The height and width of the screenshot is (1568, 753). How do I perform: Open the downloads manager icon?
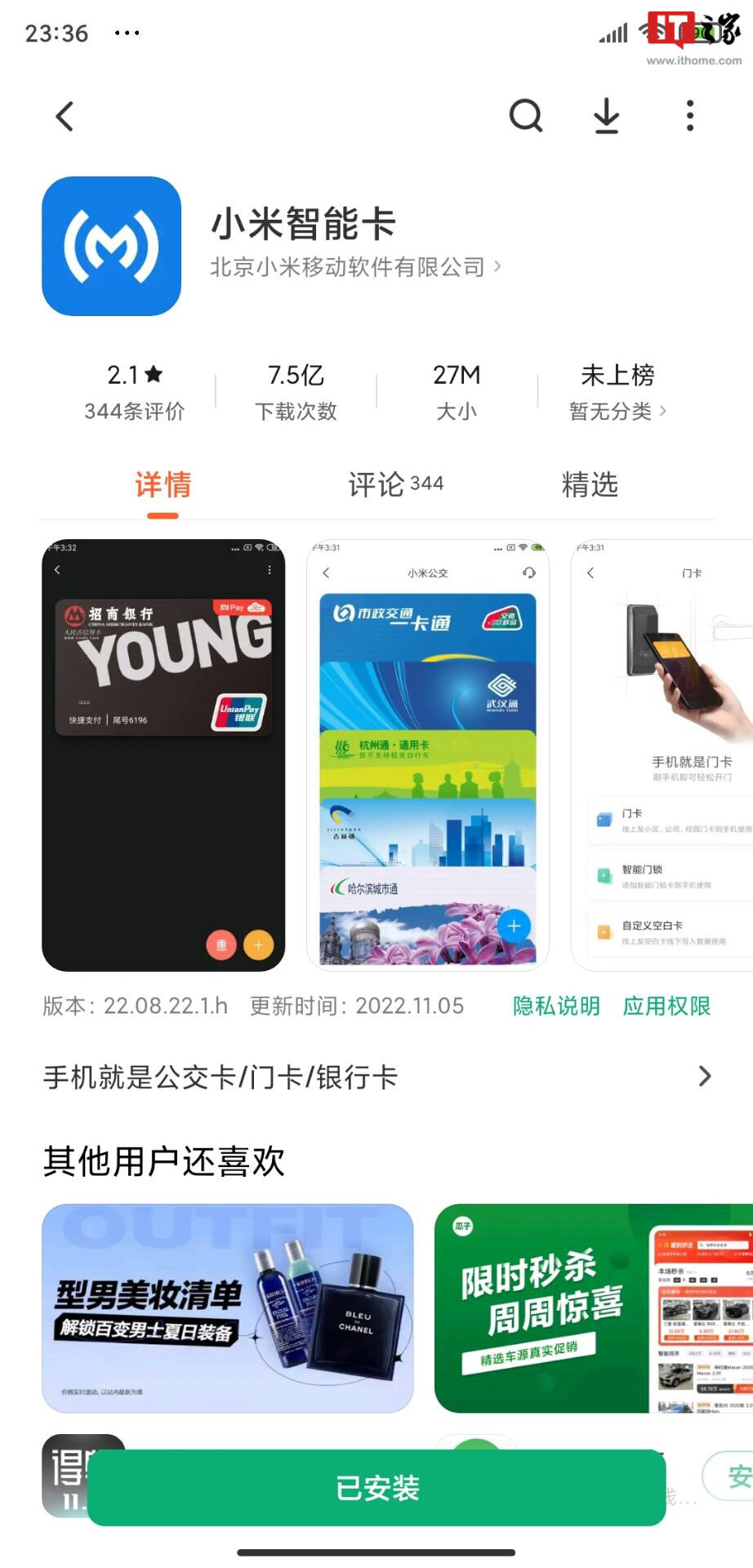click(606, 116)
